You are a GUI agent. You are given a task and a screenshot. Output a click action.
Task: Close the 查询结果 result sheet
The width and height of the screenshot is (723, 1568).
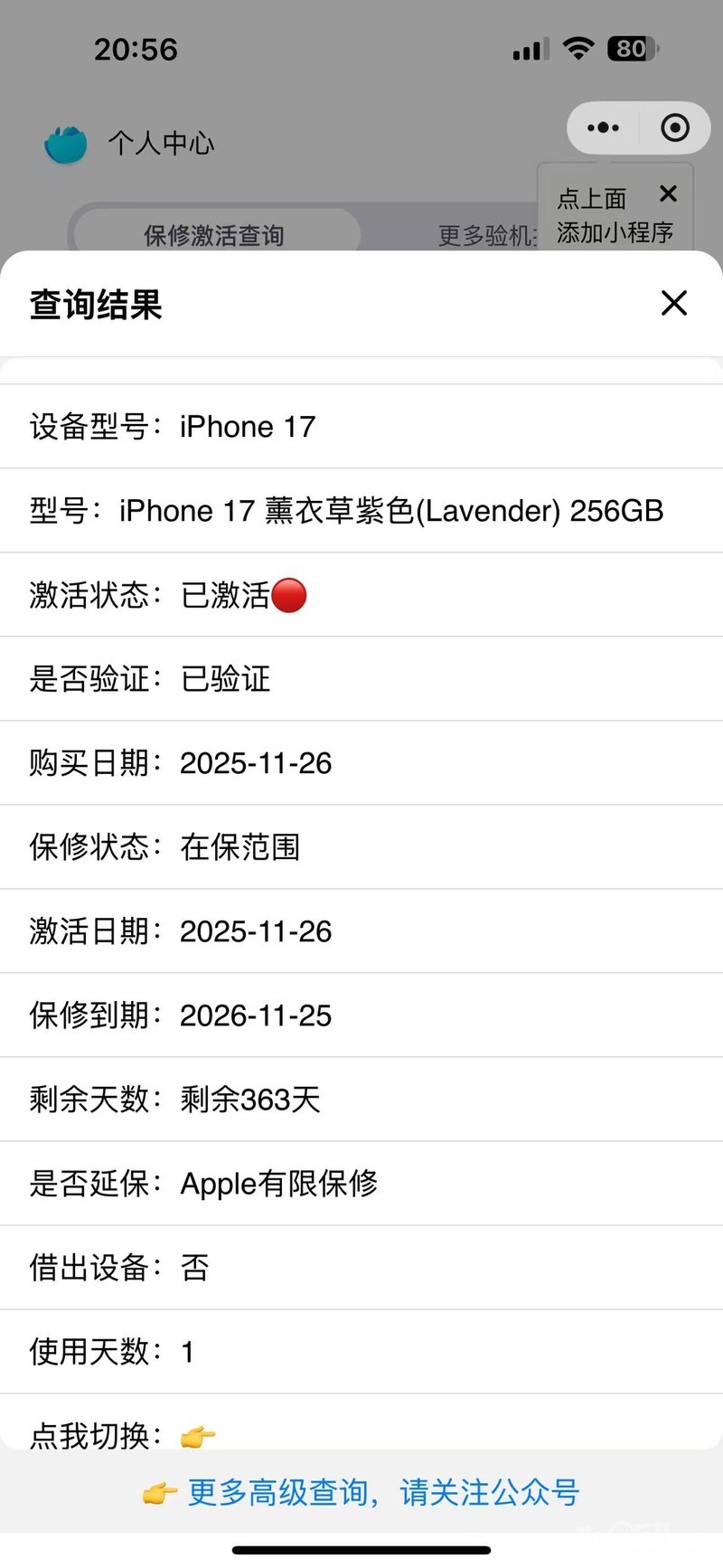click(x=674, y=303)
